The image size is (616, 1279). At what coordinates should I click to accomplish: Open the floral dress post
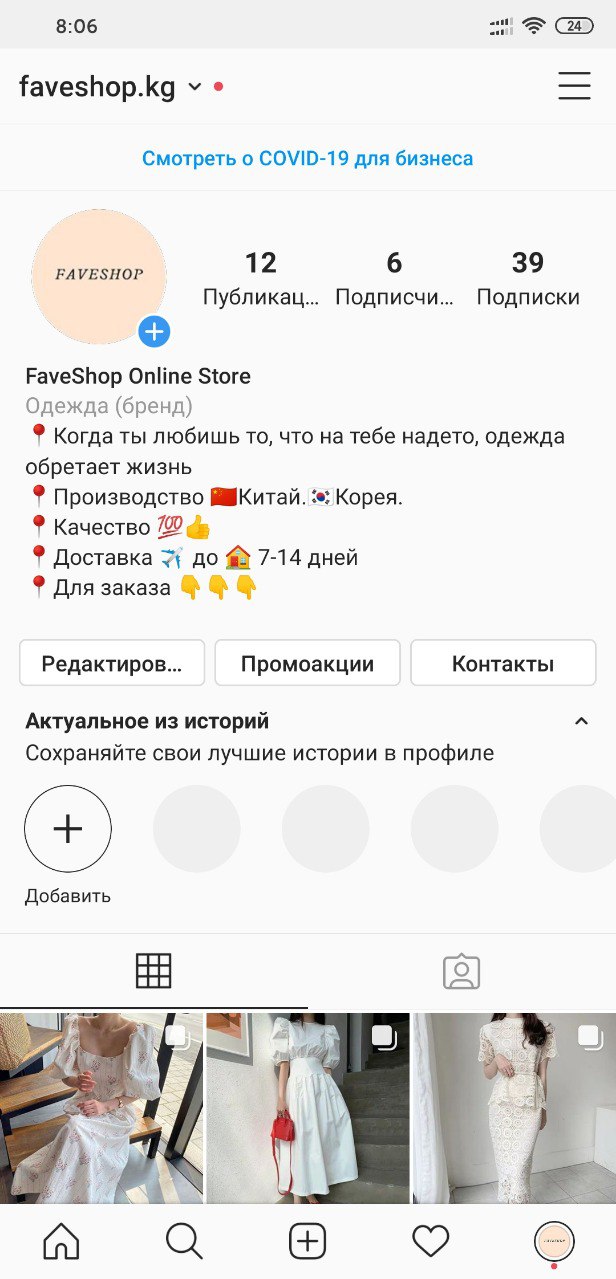coord(101,1108)
